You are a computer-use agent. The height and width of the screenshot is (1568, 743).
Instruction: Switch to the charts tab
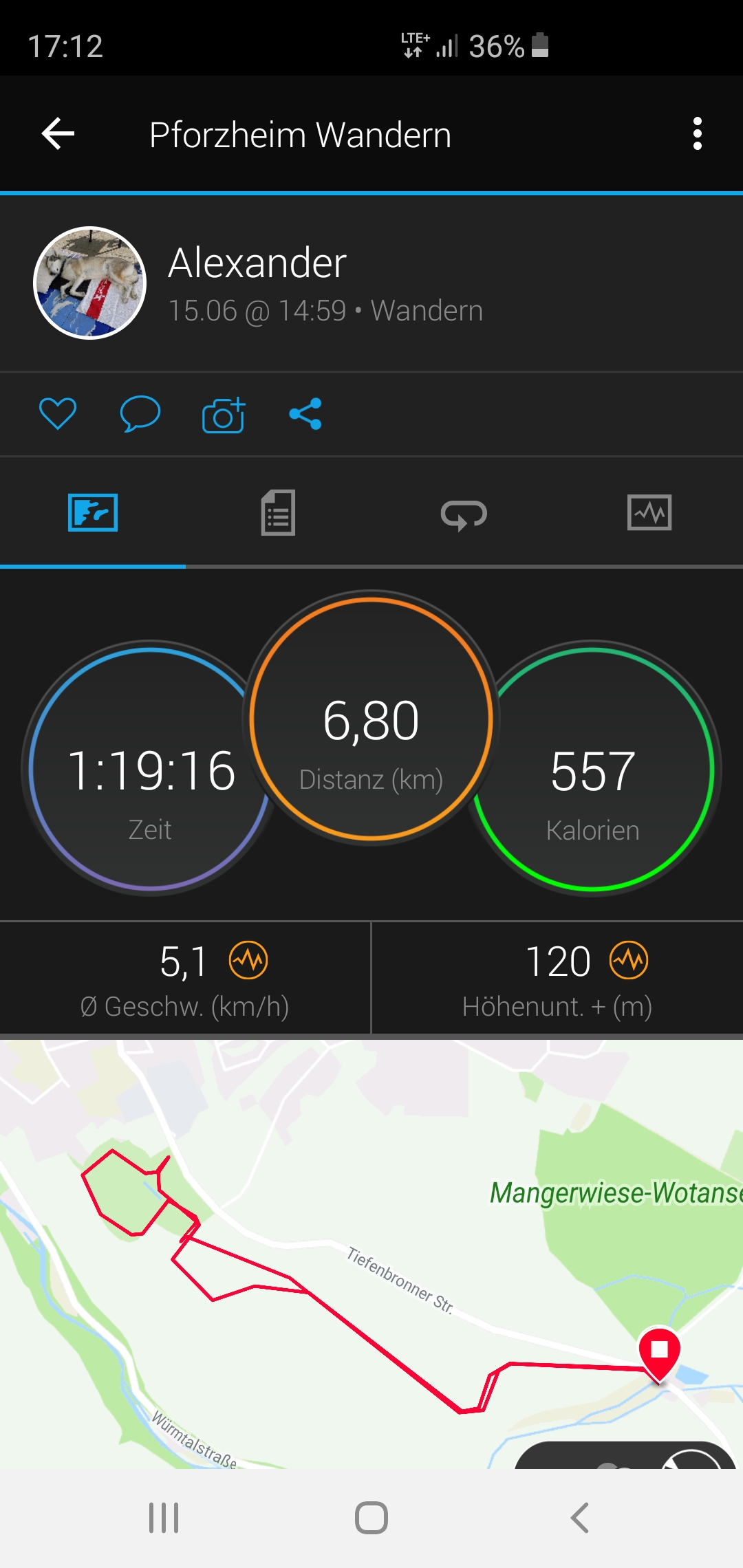coord(649,513)
